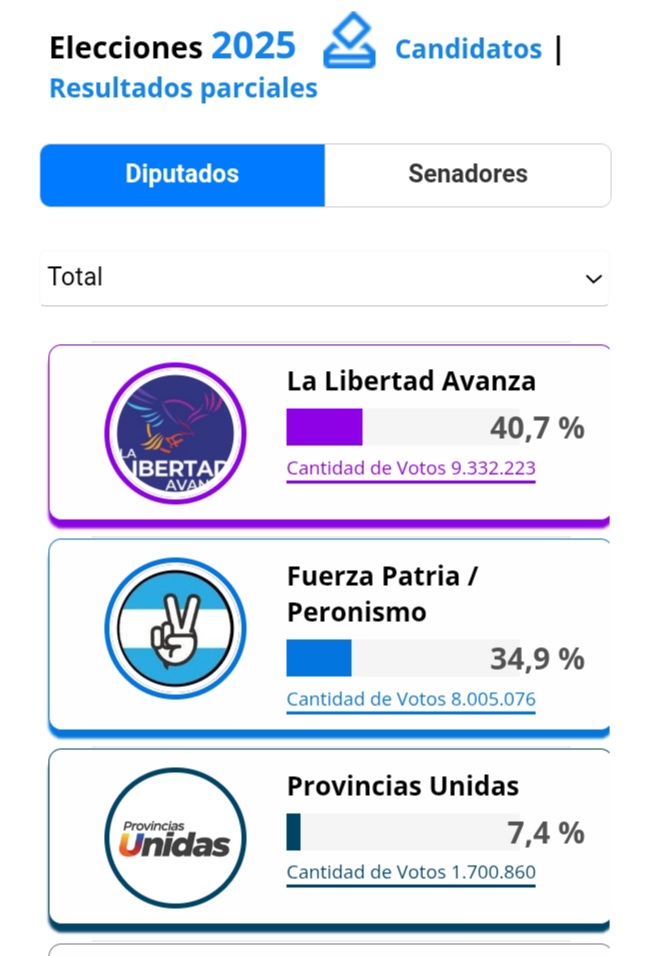Select the Diputados tab
This screenshot has width=660, height=956.
click(182, 174)
